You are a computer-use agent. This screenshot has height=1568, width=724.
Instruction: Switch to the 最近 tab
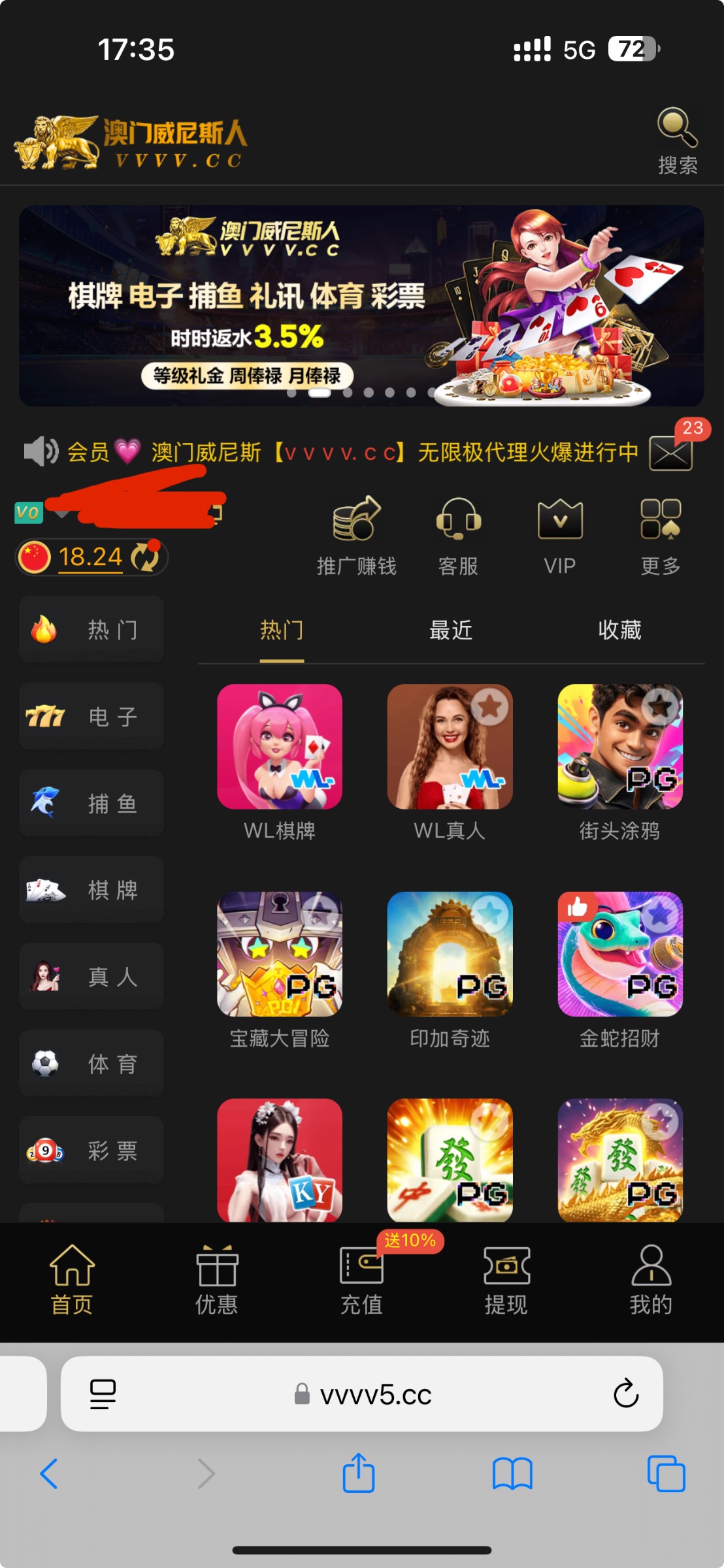coord(451,630)
